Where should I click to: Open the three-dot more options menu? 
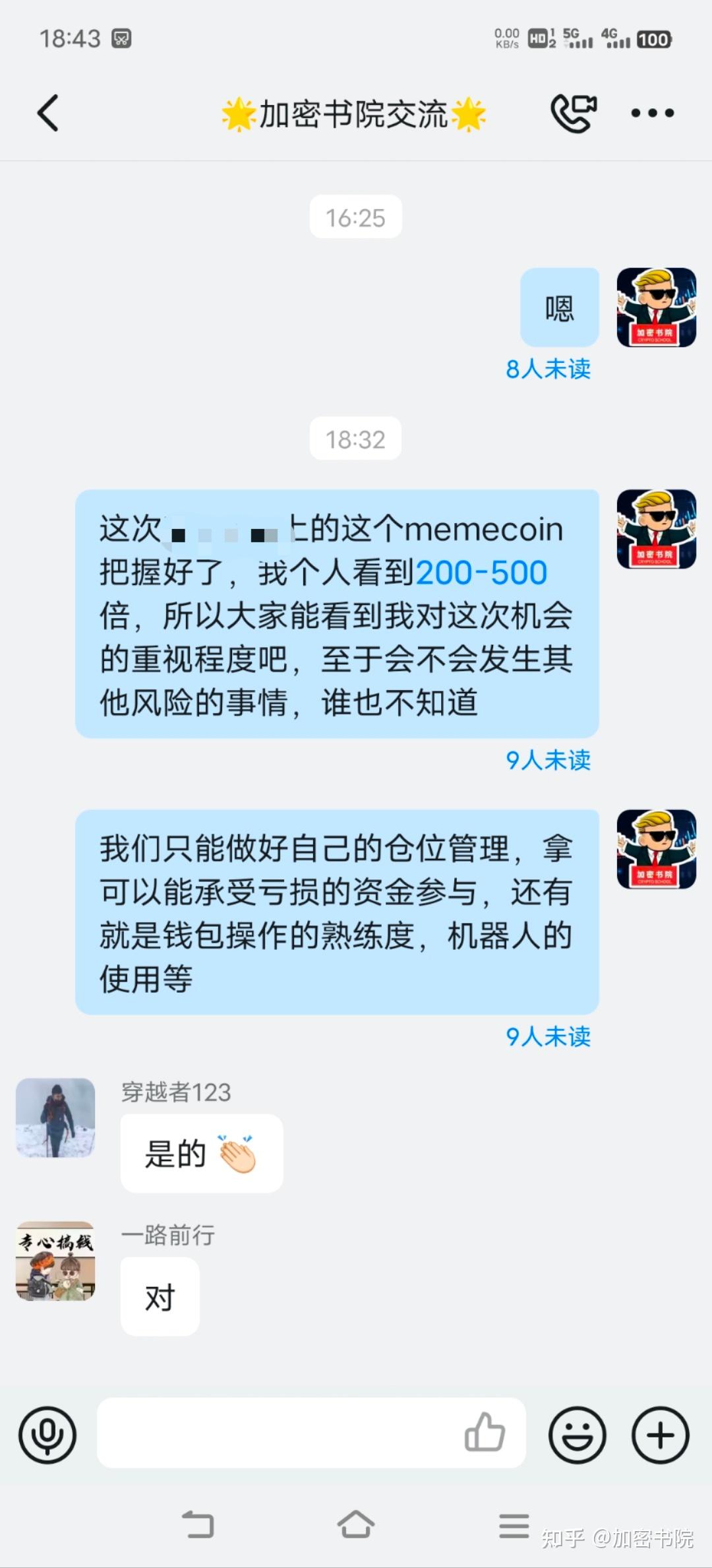pyautogui.click(x=652, y=113)
